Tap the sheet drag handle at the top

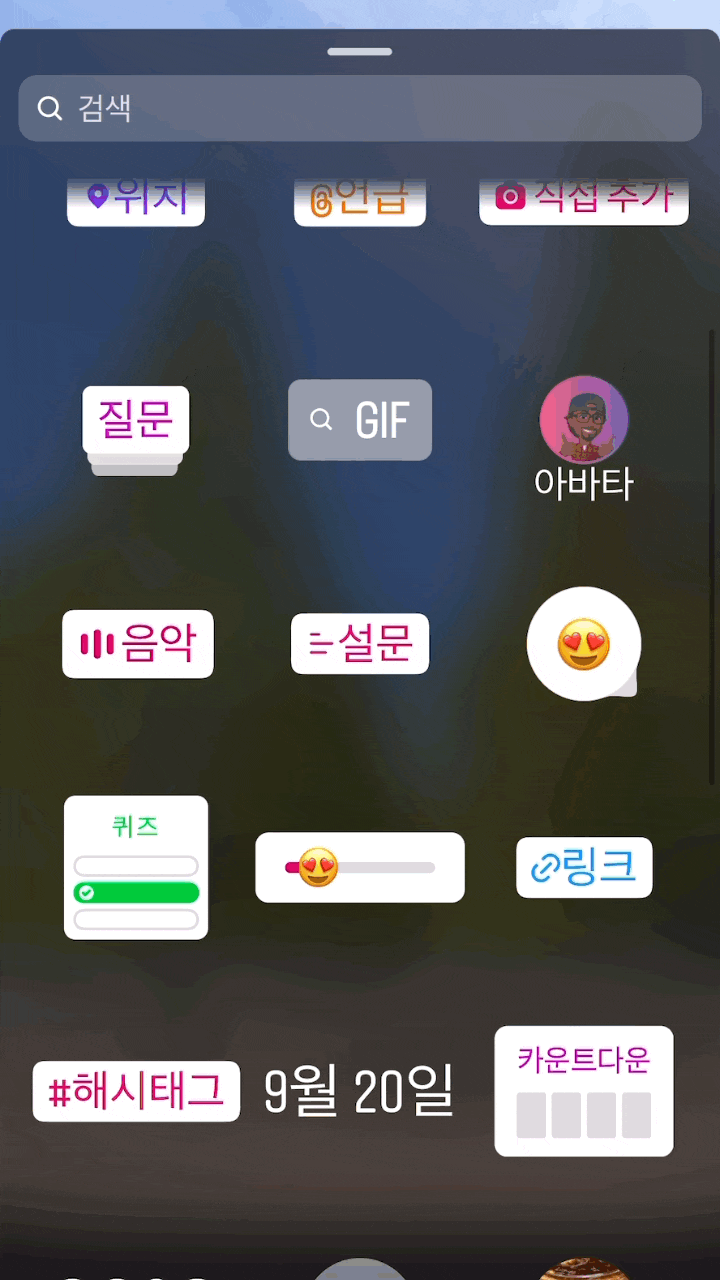coord(360,52)
